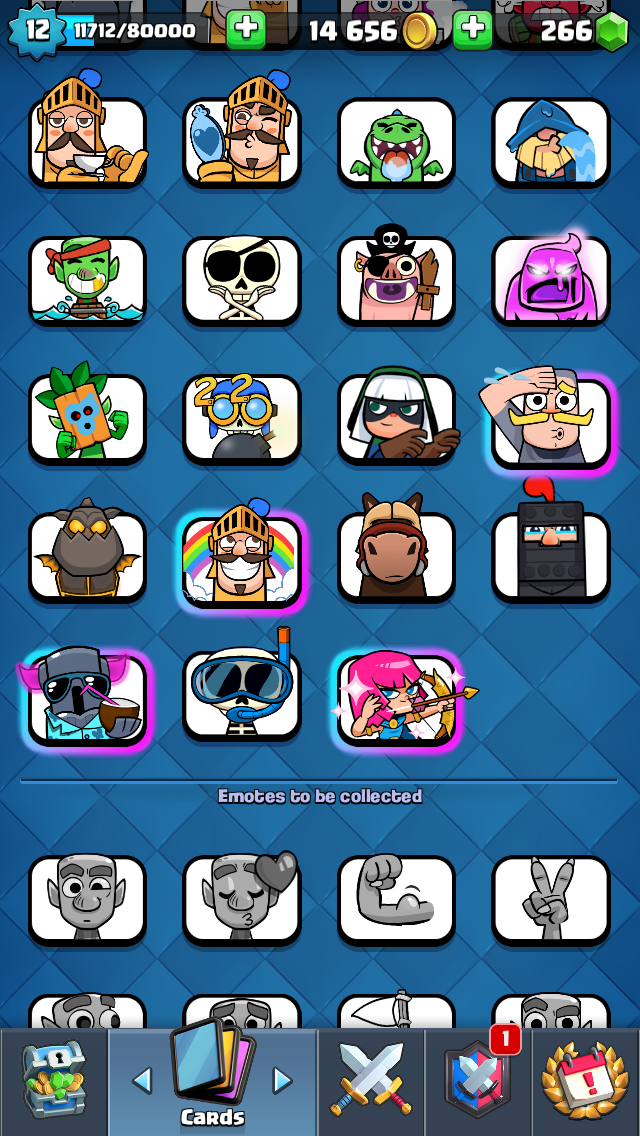This screenshot has height=1136, width=640.
Task: Open the Events tab with the calendar
Action: tap(585, 1080)
